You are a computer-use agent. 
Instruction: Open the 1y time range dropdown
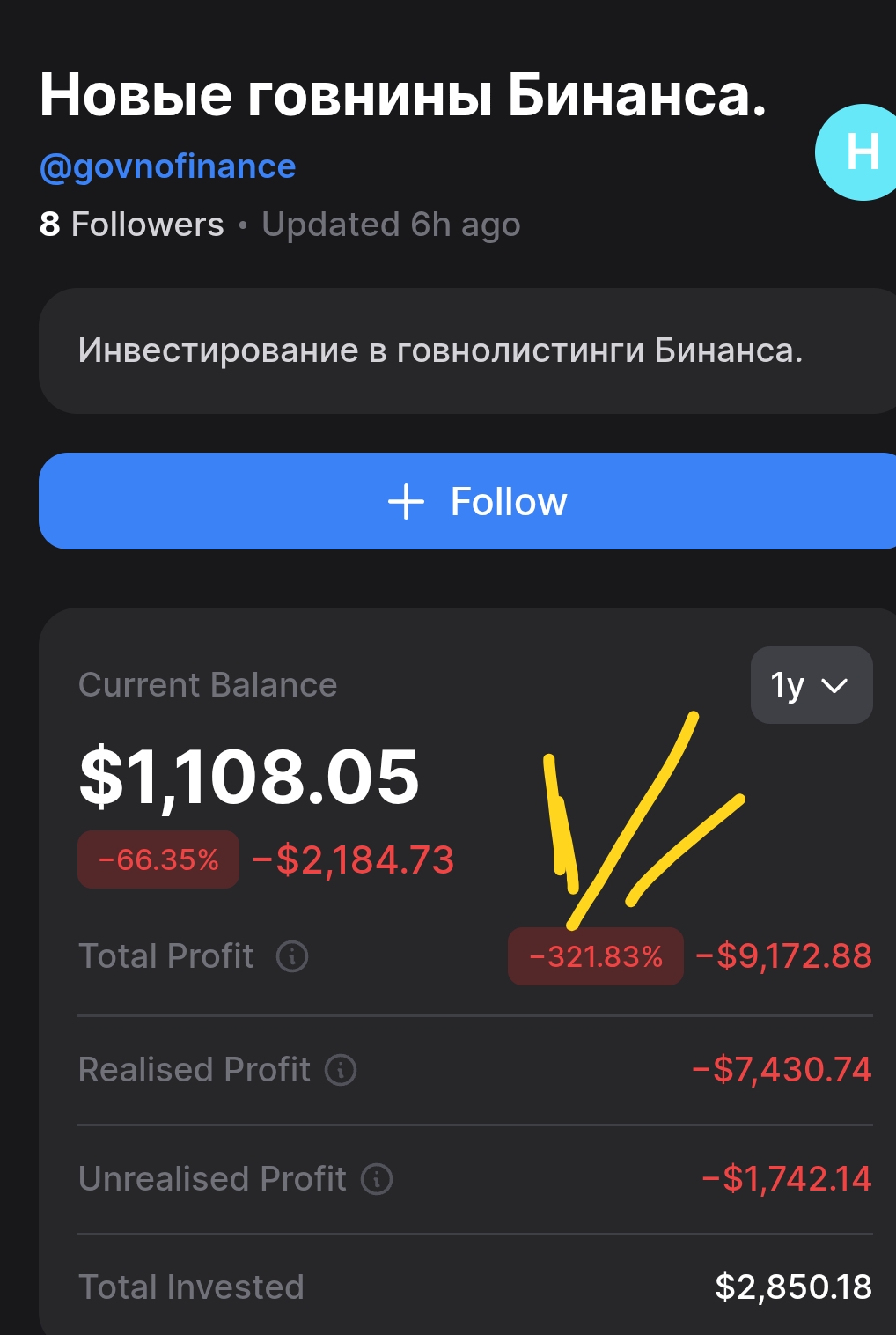811,685
